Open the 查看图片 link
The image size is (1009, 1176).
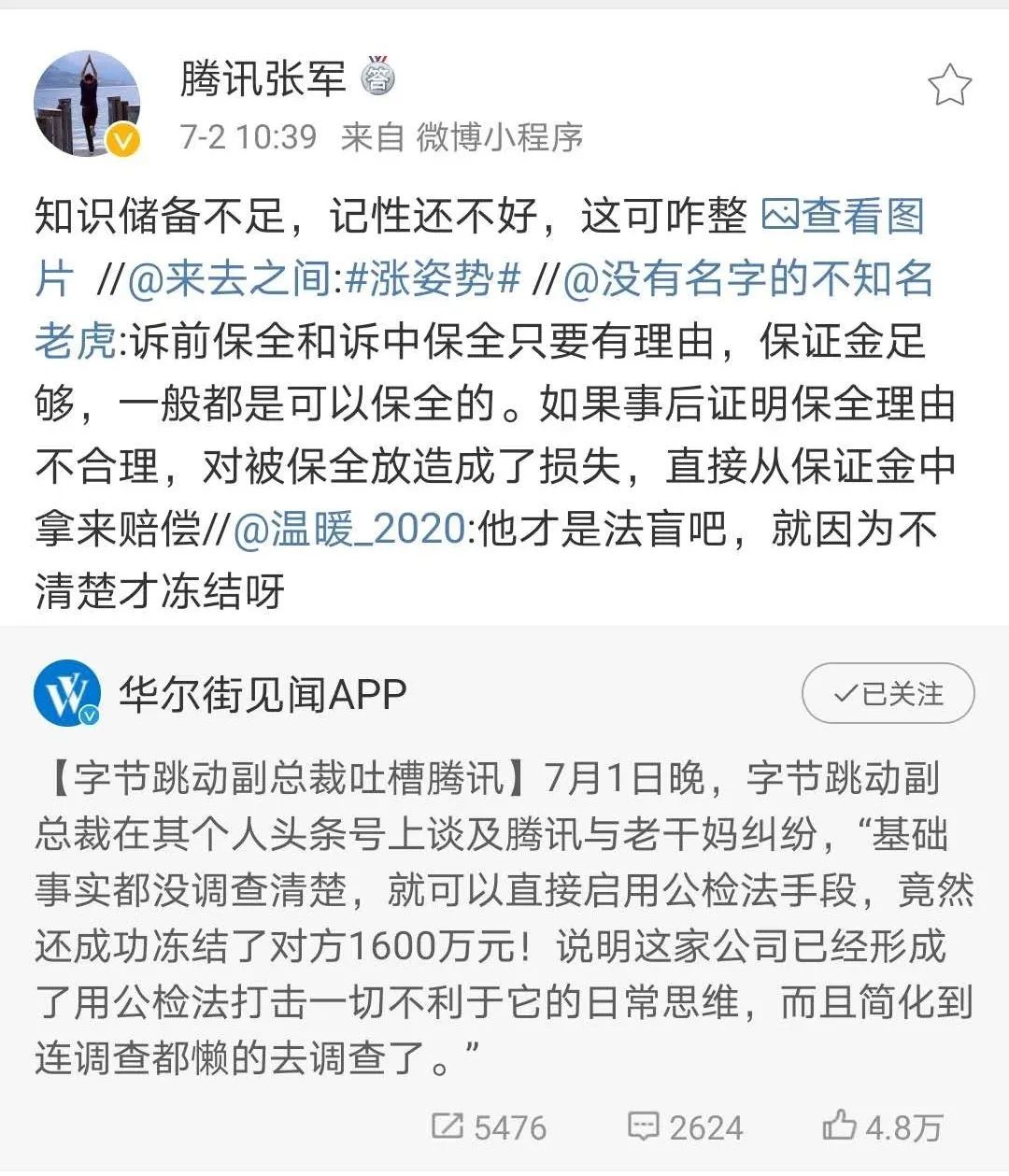click(844, 217)
